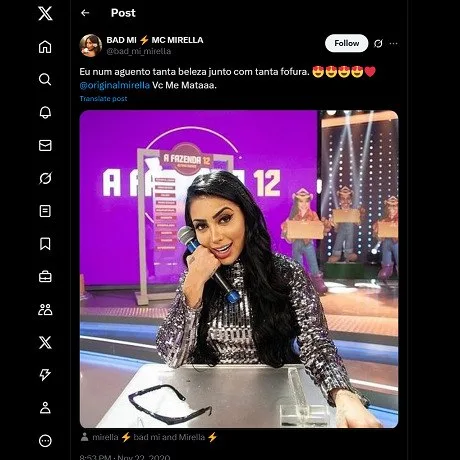
Task: Go back using the arrow beside Post
Action: (x=85, y=13)
